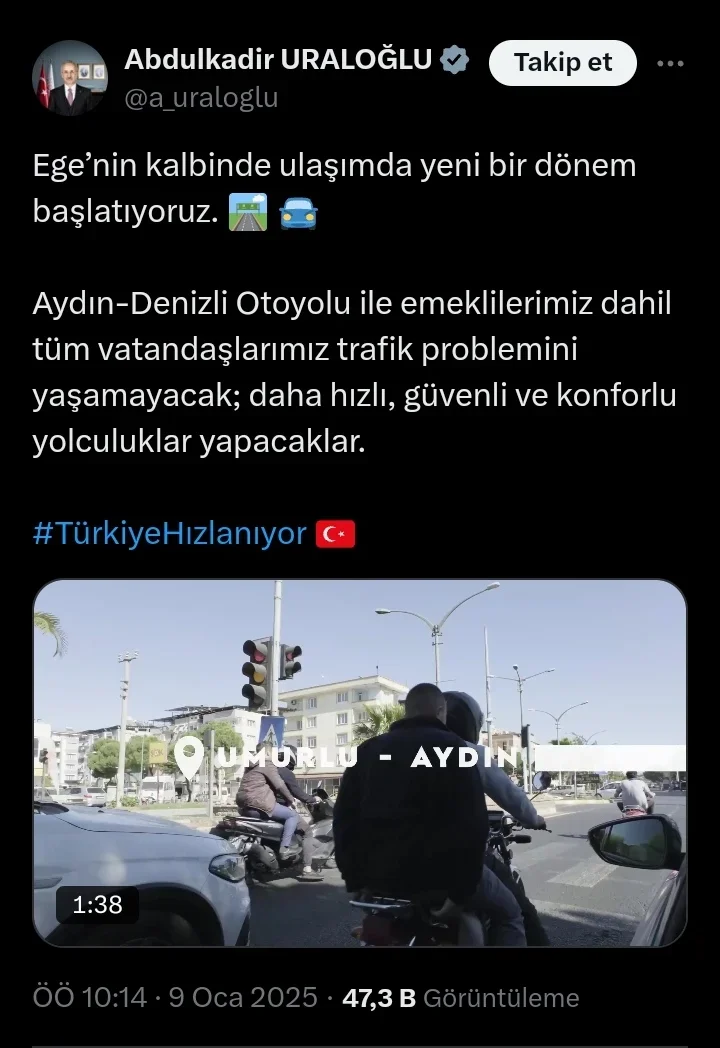Click the video duration badge showing 1:38

click(96, 906)
